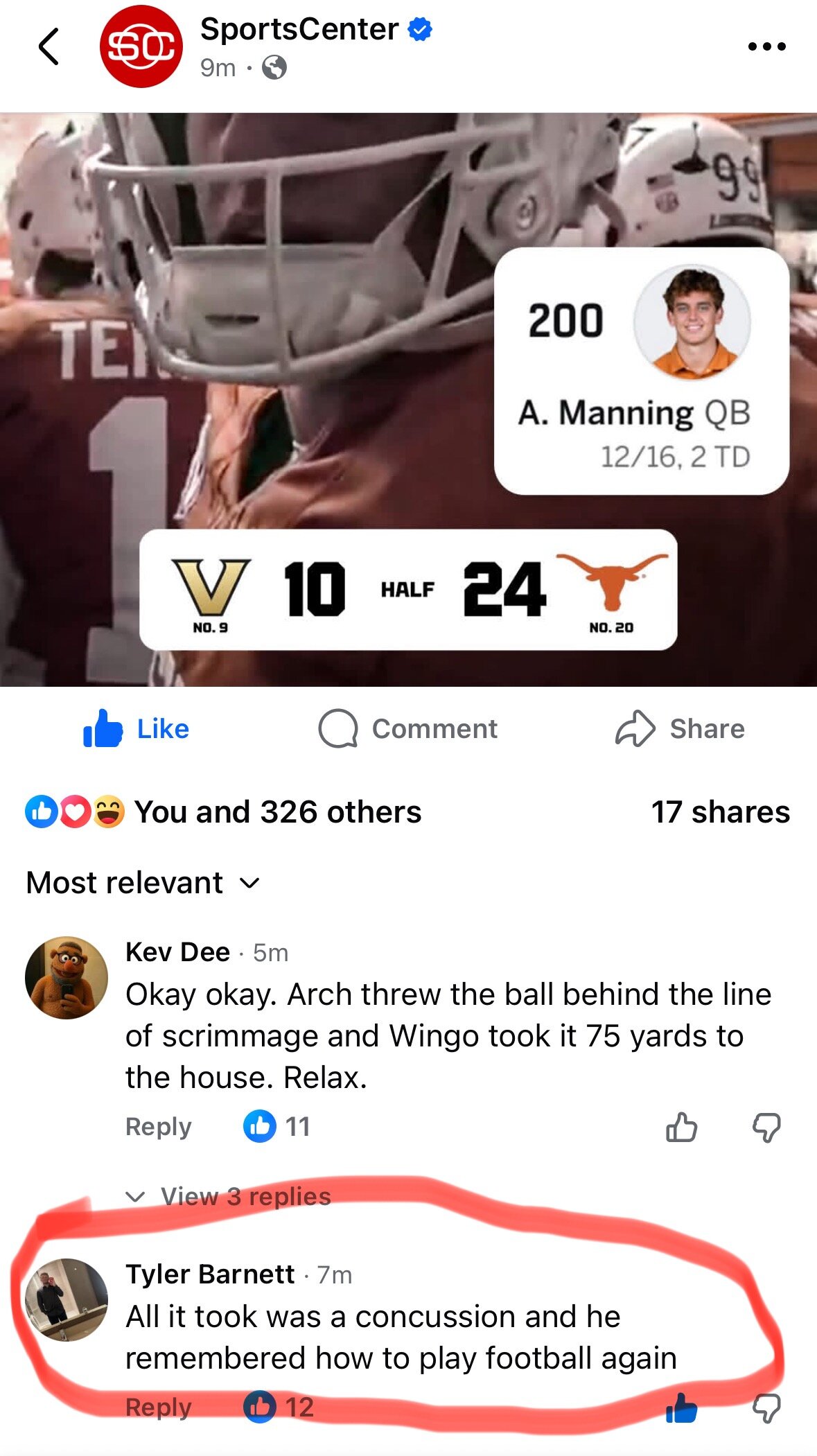Remove thumbs up from Tyler Barnett's comment
The width and height of the screenshot is (817, 1456).
click(681, 1407)
